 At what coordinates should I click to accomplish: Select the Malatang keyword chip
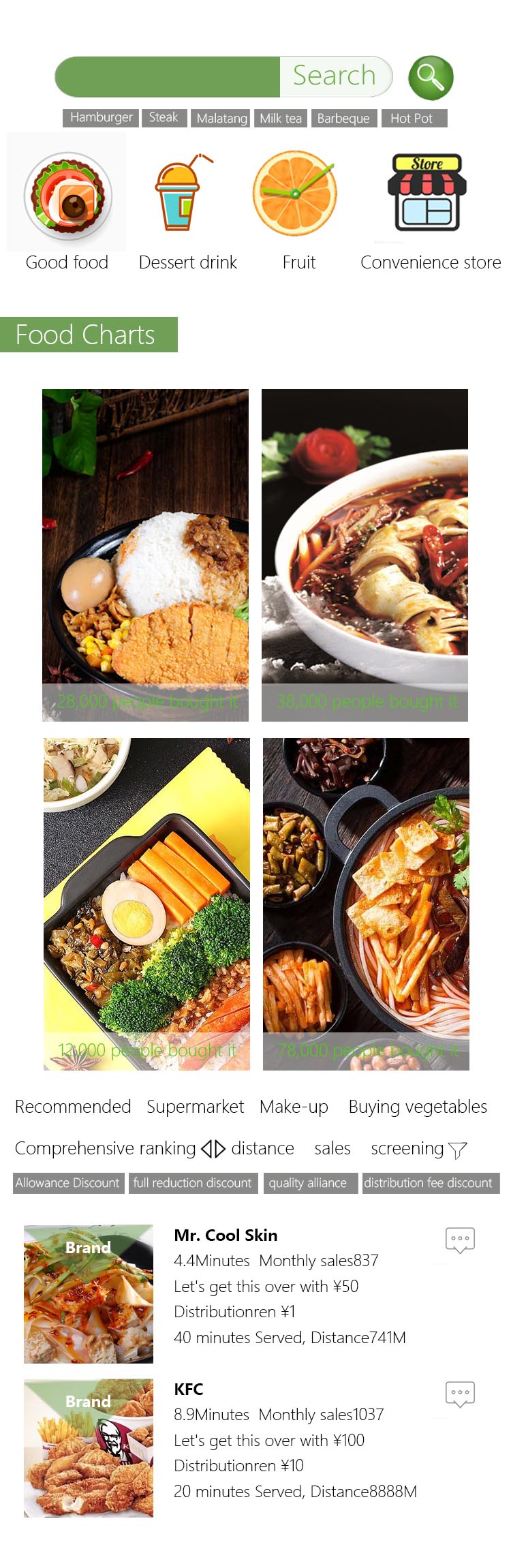tap(221, 119)
